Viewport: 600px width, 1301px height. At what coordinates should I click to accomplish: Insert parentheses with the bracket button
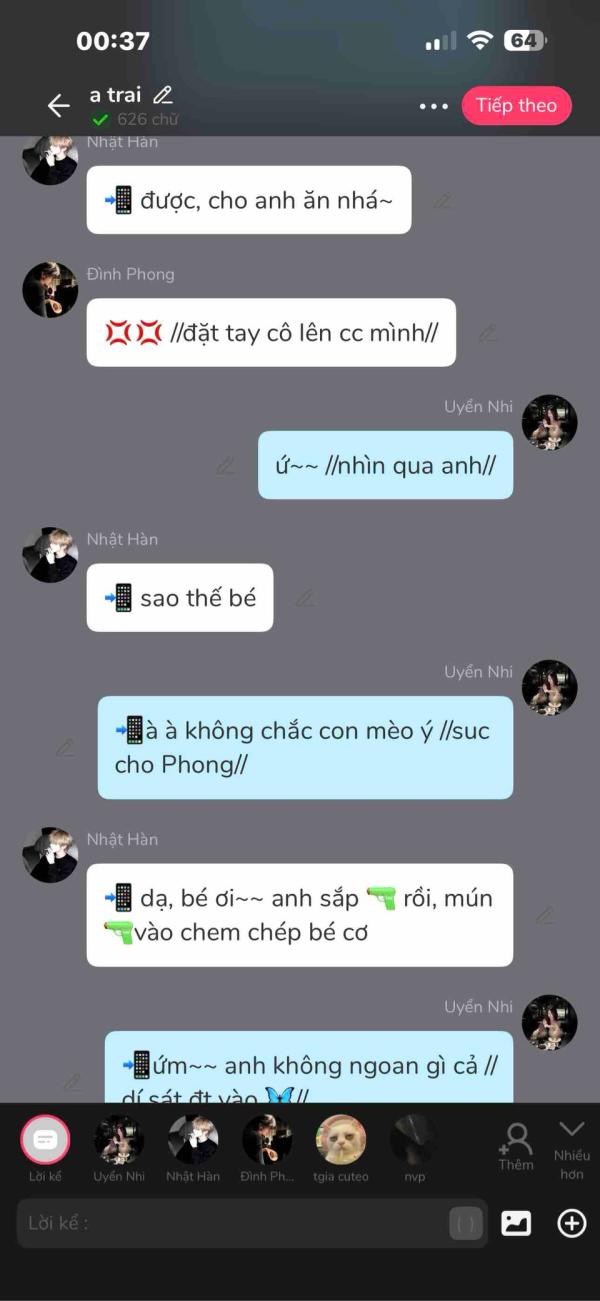[x=466, y=1223]
